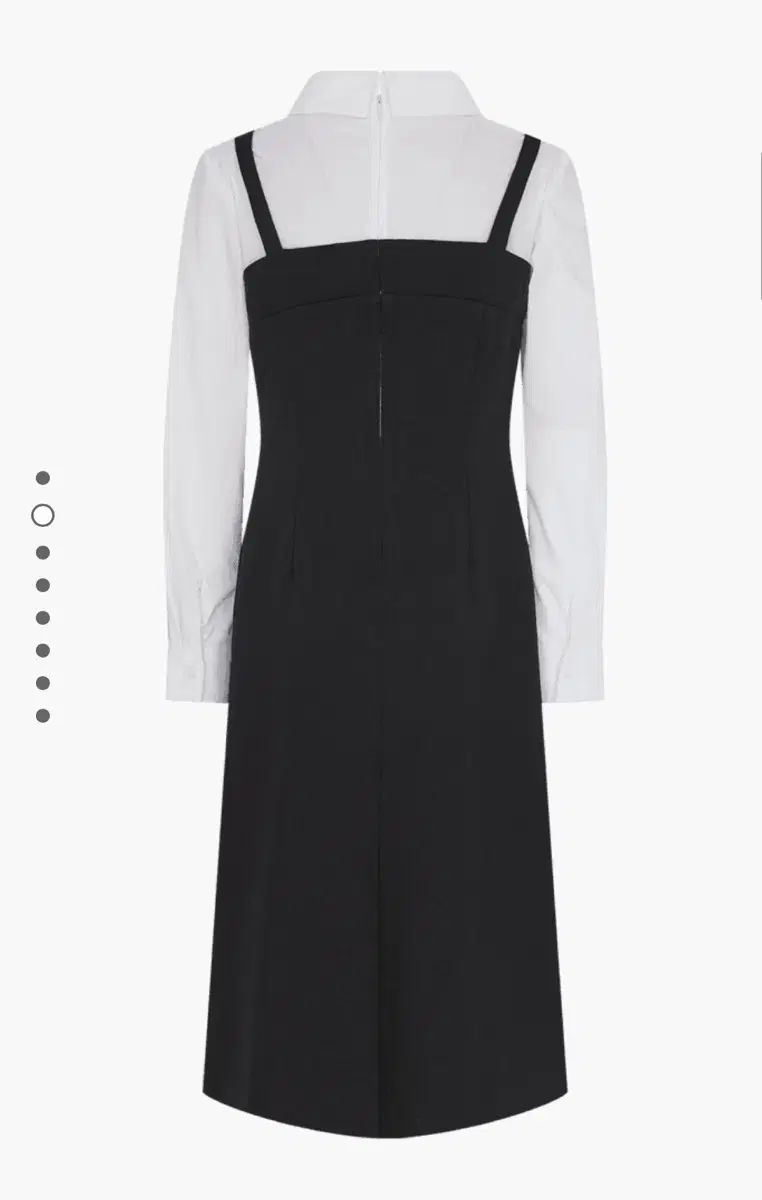Select the third dot in image pager
Image resolution: width=762 pixels, height=1200 pixels.
point(43,552)
